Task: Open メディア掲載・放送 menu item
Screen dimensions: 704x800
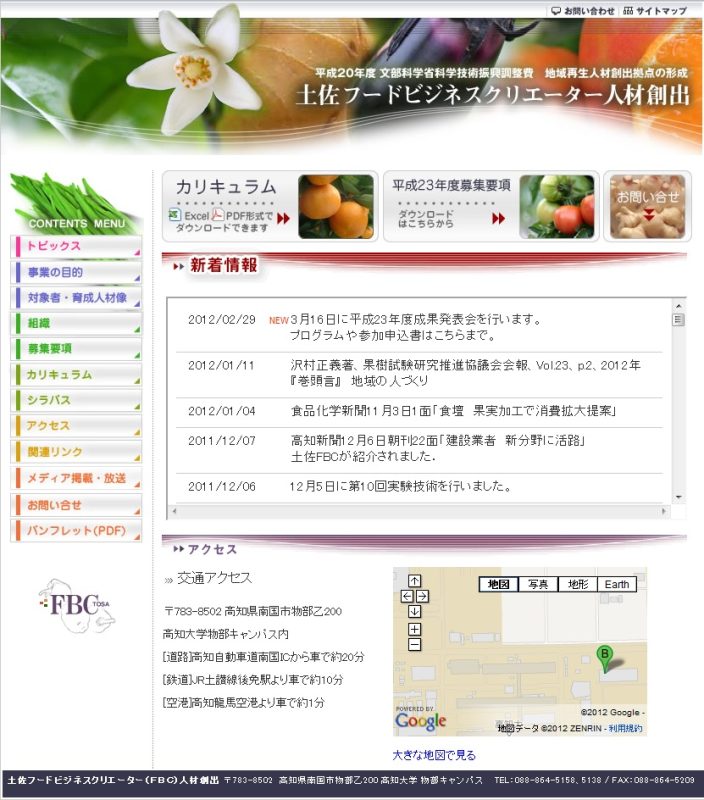Action: [x=75, y=478]
